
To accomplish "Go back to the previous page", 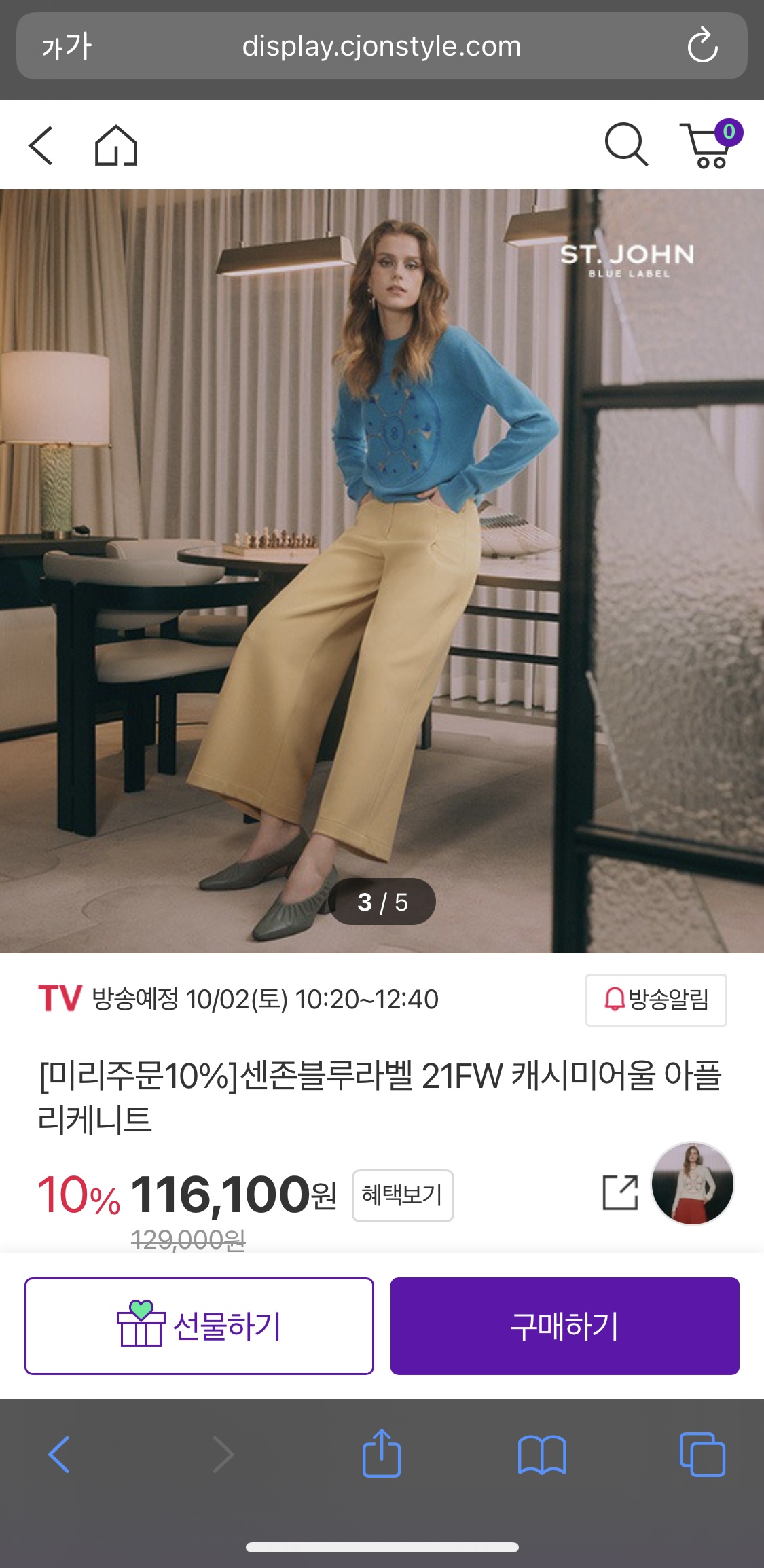I will pos(41,145).
